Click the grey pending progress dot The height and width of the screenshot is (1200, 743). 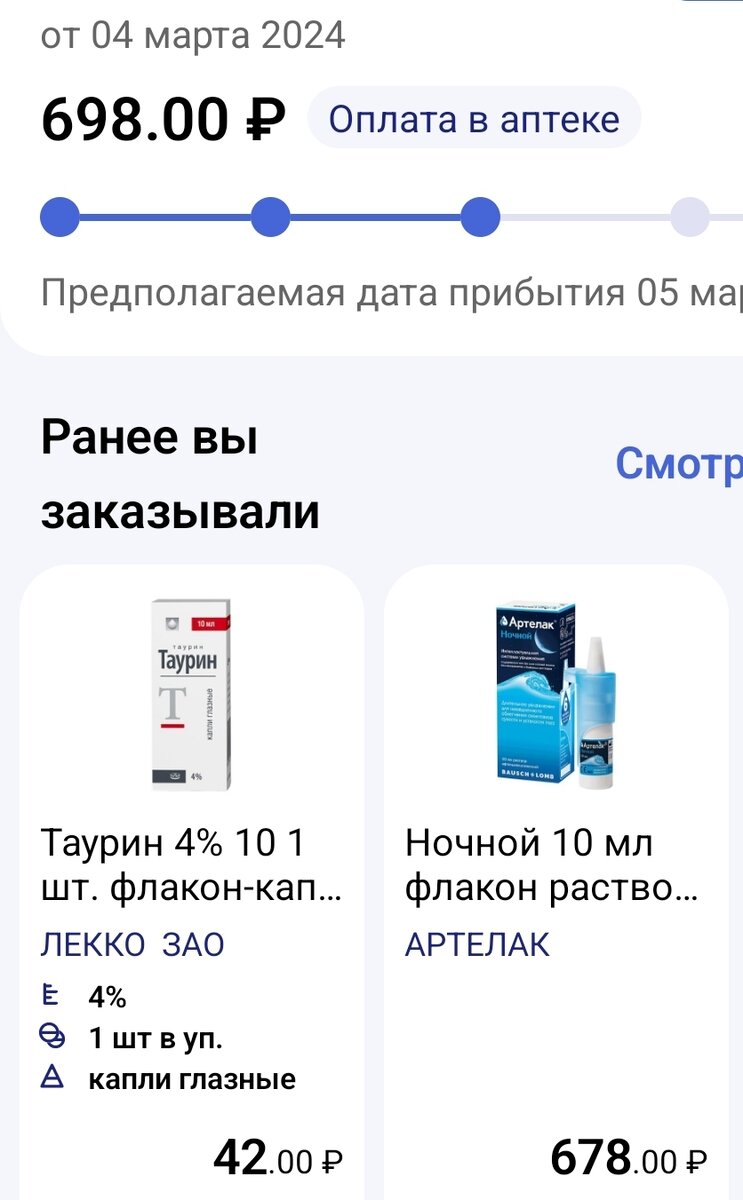coord(689,218)
